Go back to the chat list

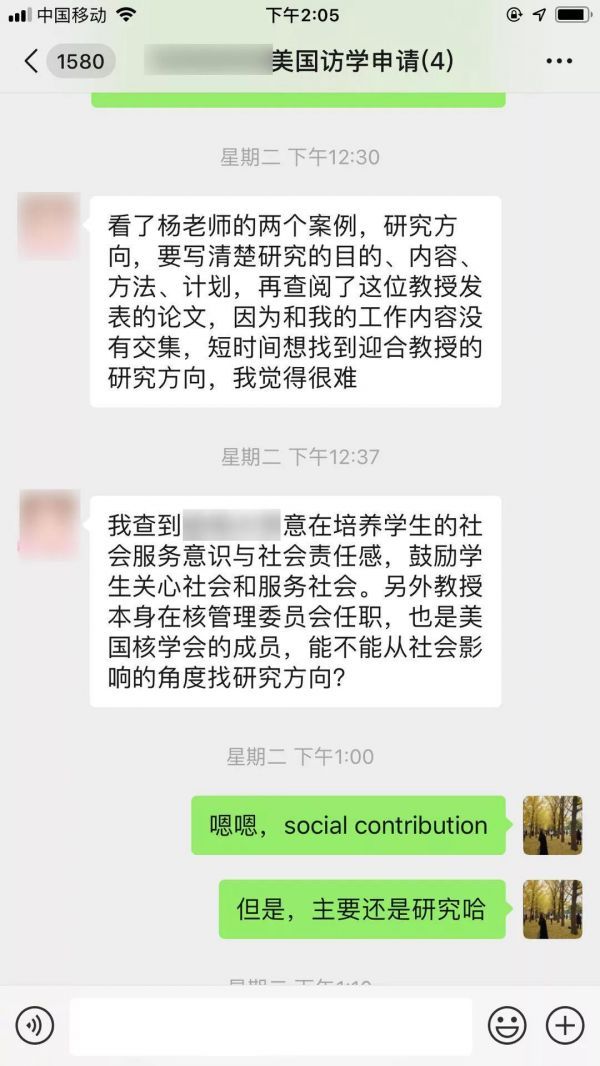pyautogui.click(x=32, y=61)
